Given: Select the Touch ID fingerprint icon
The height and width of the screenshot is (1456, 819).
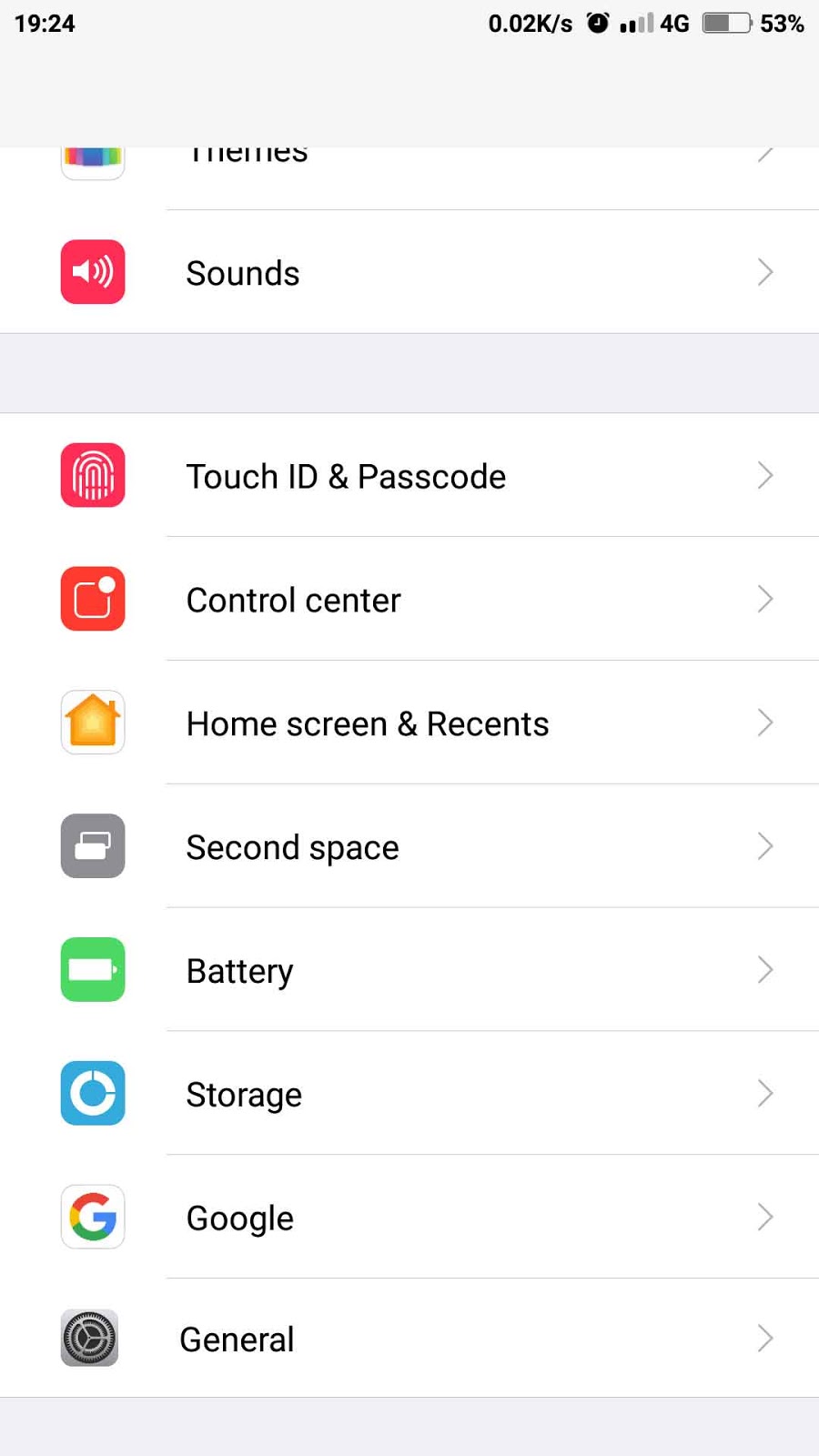Looking at the screenshot, I should (92, 476).
